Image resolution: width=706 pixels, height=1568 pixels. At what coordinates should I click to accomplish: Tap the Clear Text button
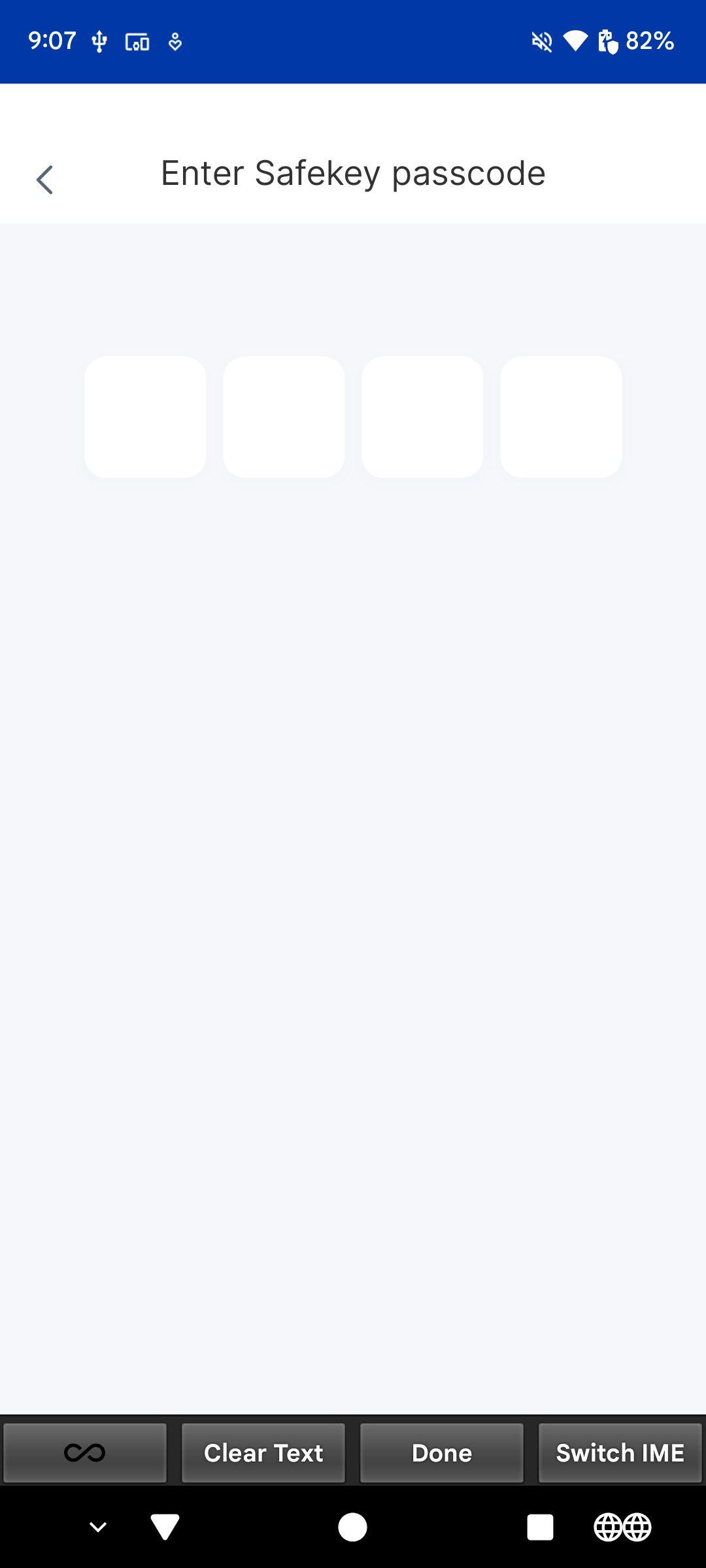click(263, 1453)
